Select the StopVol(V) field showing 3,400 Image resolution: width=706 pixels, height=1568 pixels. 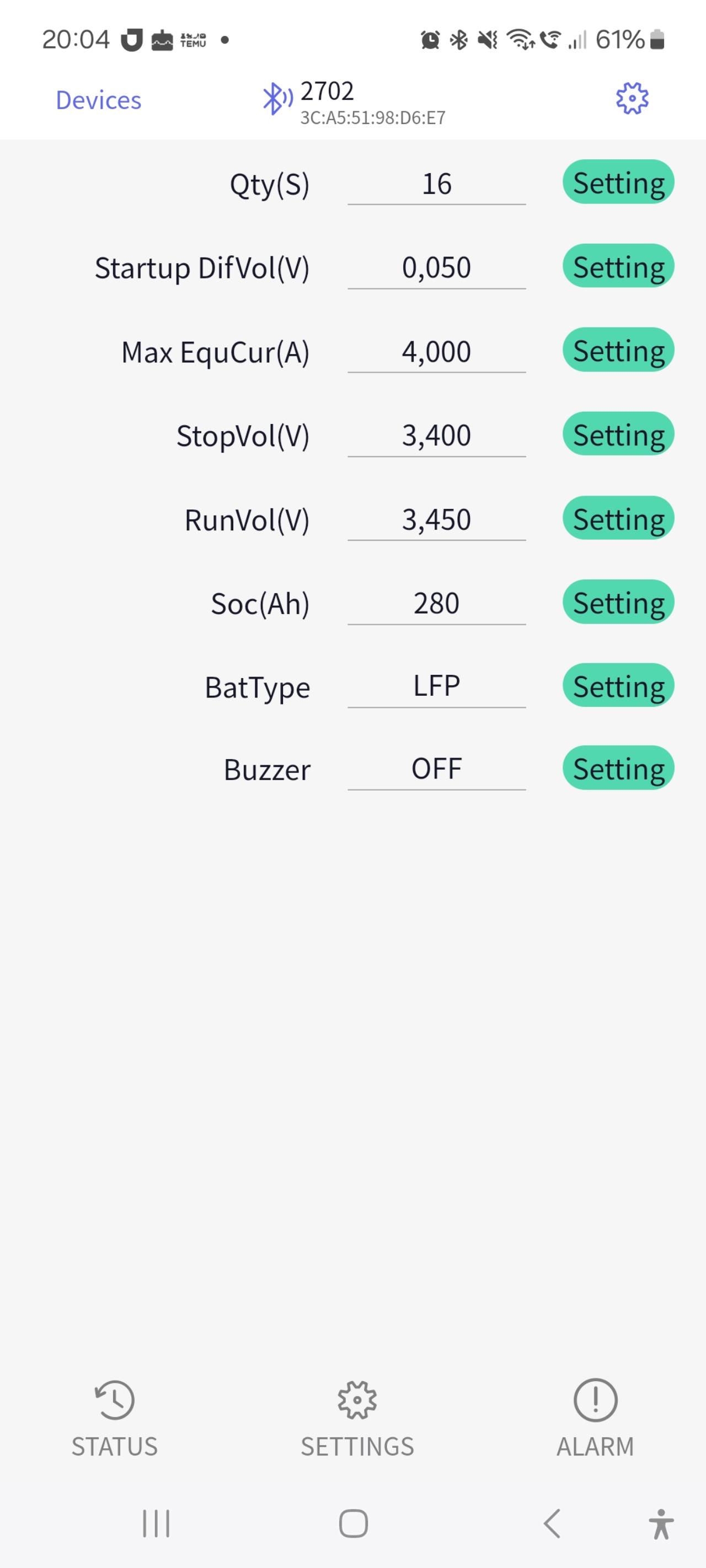click(437, 437)
